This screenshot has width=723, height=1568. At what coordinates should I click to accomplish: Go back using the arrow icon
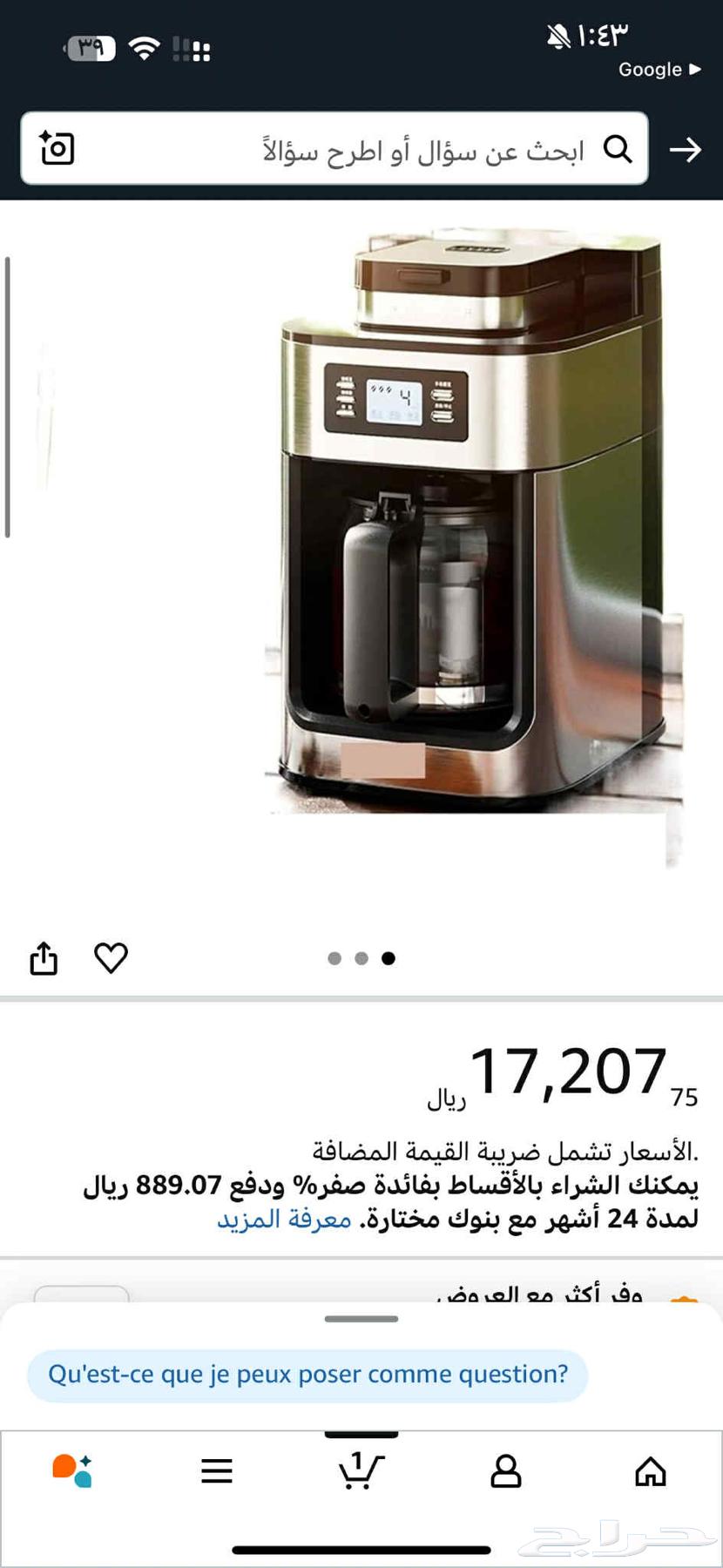coord(686,150)
